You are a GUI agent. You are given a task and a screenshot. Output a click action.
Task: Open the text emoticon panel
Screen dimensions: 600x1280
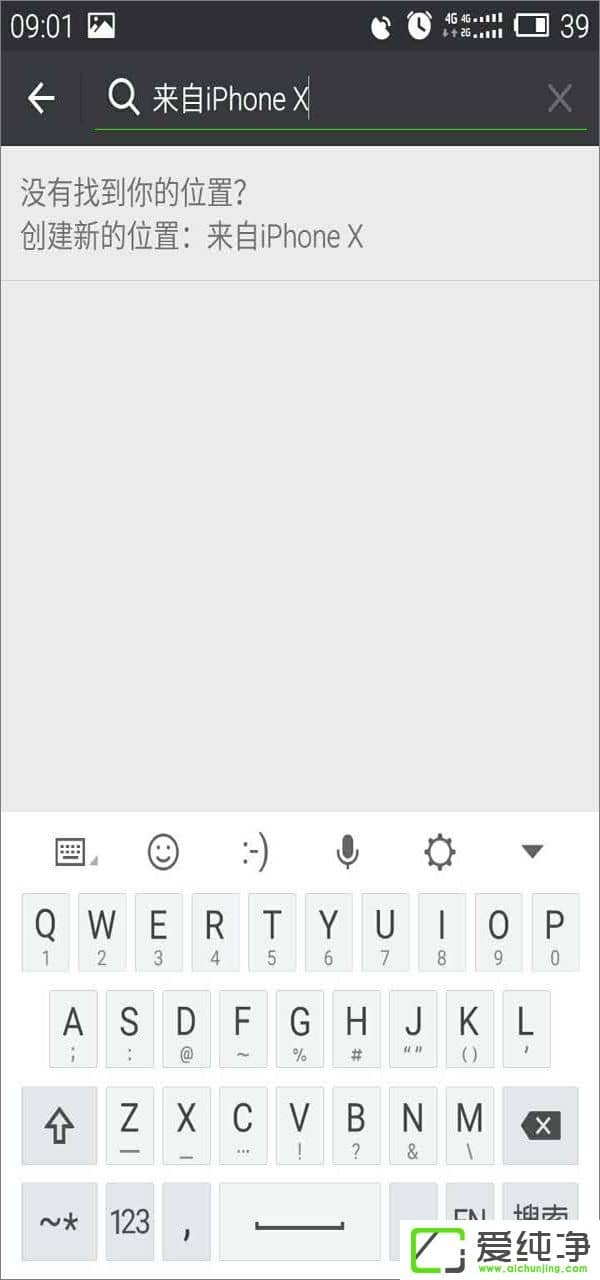254,852
